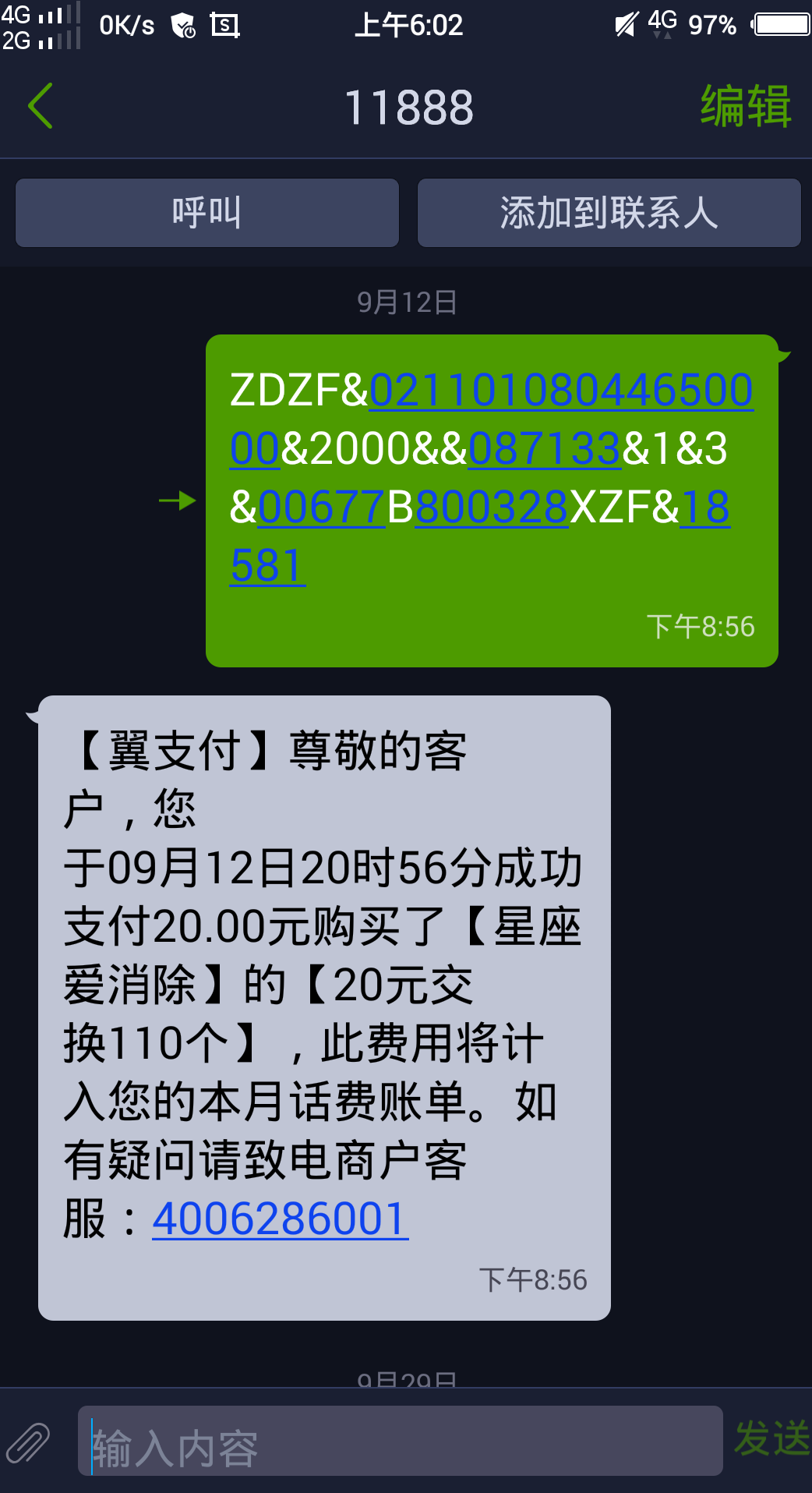This screenshot has height=1493, width=812.
Task: Open the attachment paperclip icon
Action: [x=29, y=1442]
